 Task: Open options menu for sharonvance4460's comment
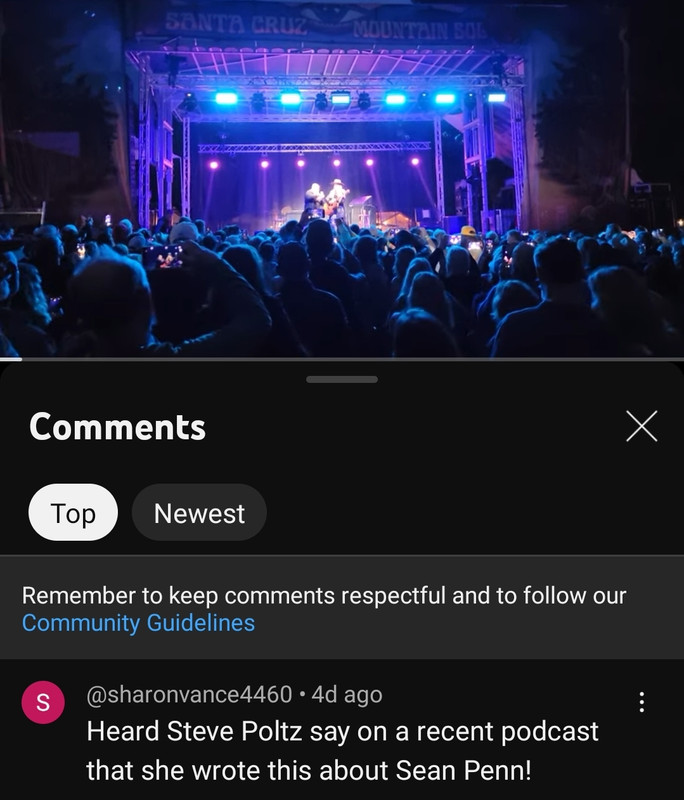pos(641,703)
